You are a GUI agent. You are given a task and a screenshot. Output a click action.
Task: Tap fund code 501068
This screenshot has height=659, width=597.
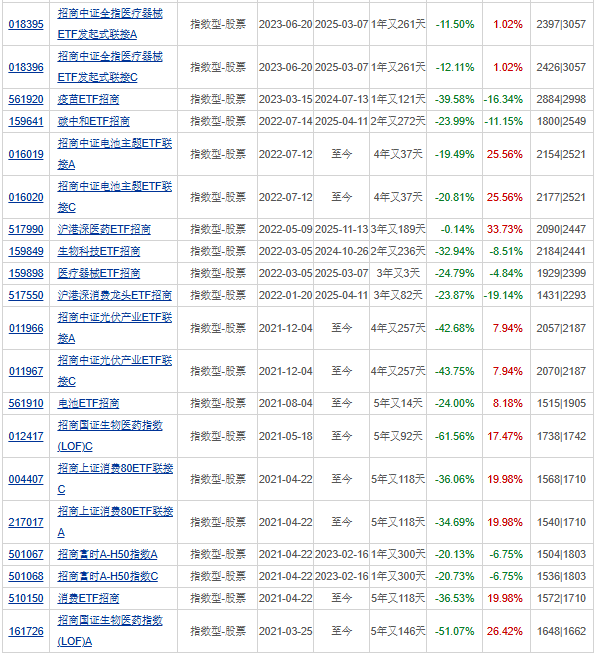[26, 577]
